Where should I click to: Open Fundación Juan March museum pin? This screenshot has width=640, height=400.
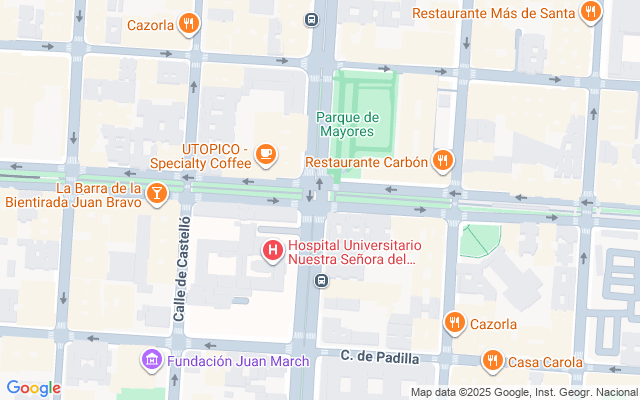tap(151, 359)
